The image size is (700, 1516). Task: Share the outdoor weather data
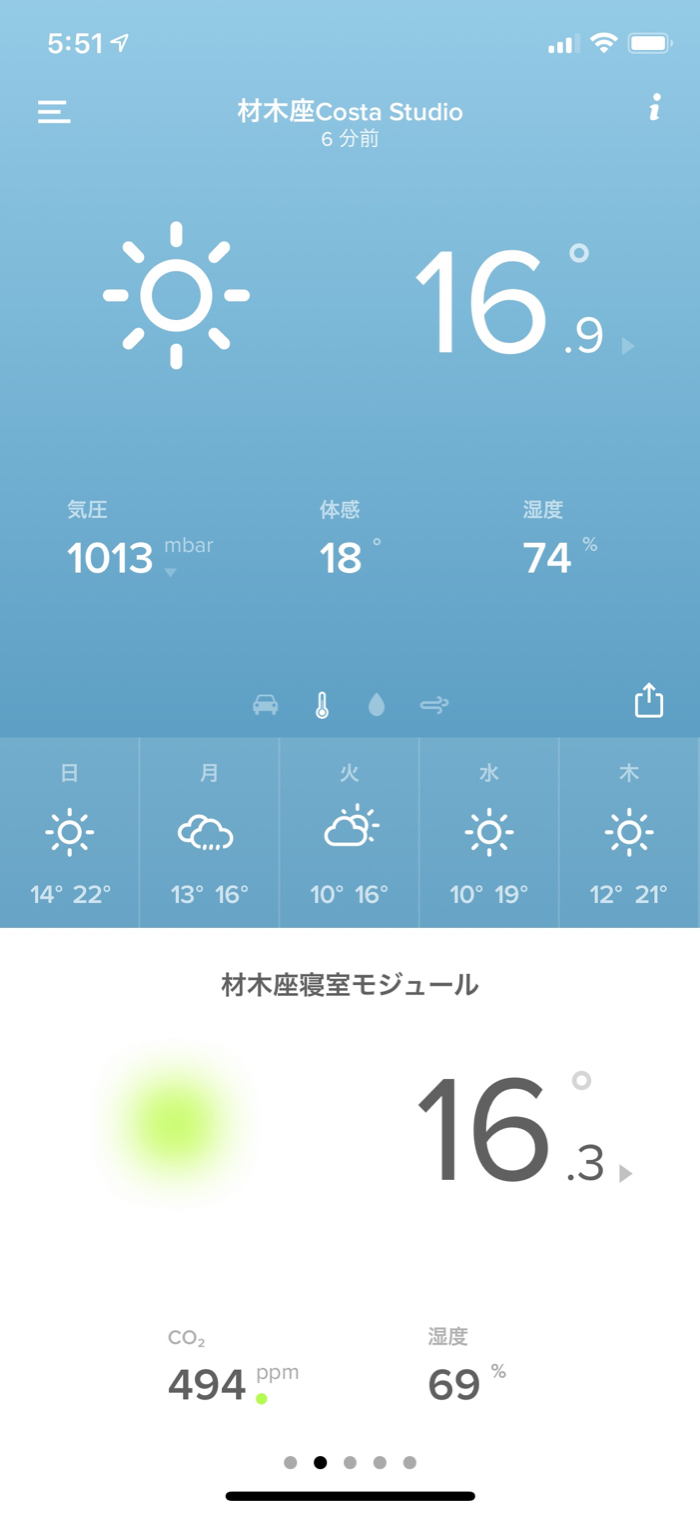(649, 700)
